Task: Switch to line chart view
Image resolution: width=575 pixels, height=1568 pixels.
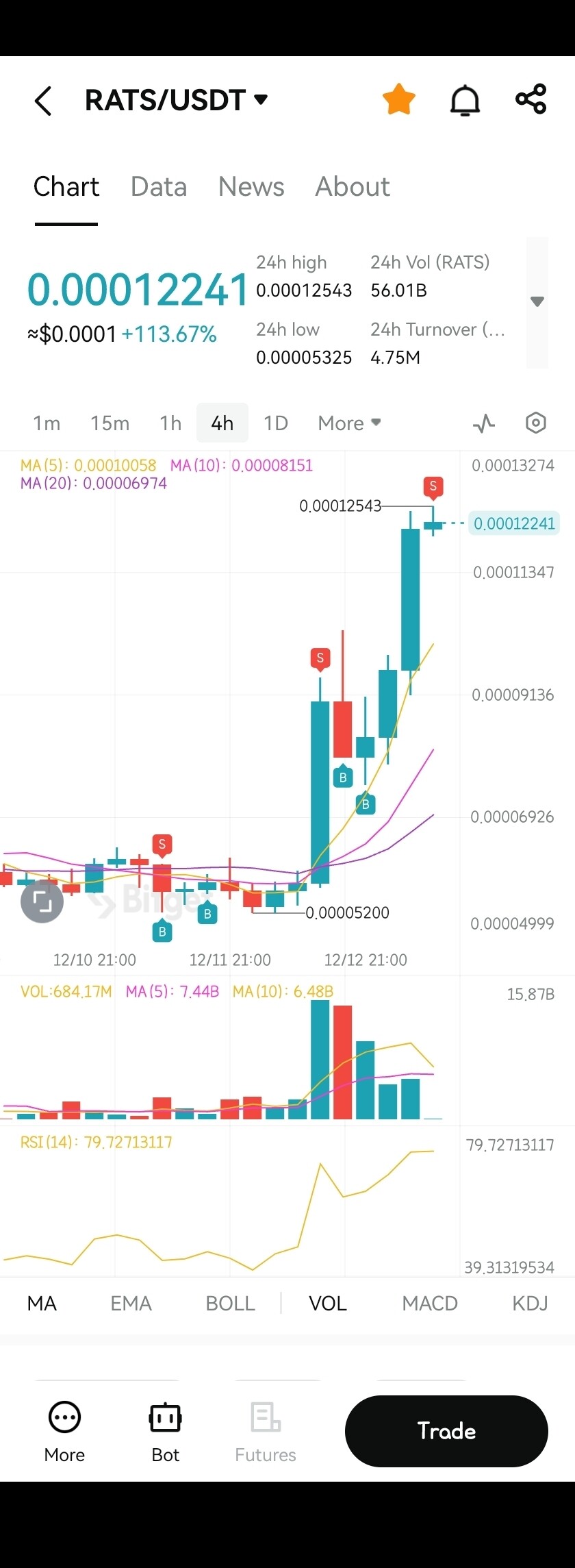Action: coord(483,423)
